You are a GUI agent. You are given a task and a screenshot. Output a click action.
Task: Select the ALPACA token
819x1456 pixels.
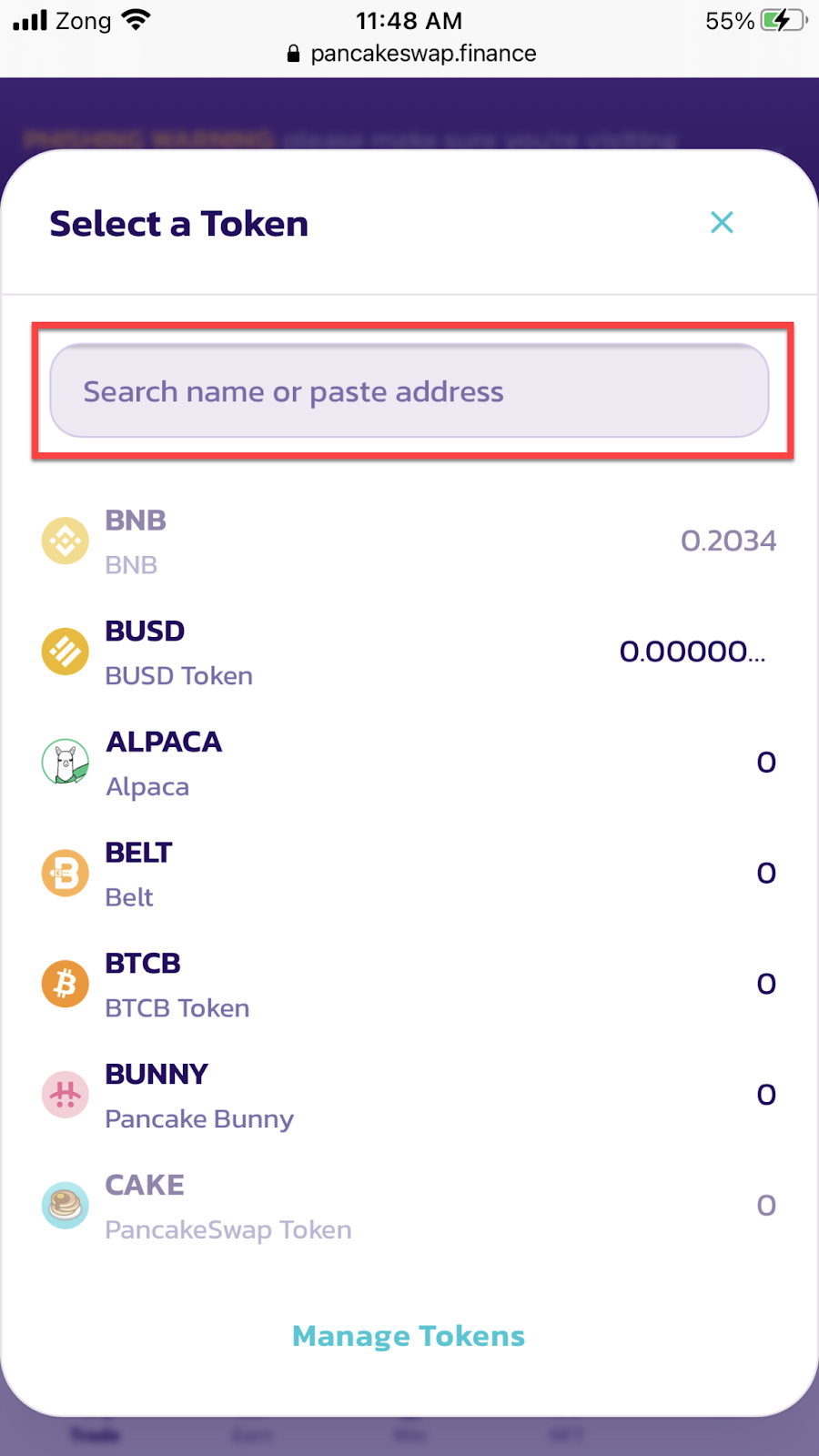(x=409, y=763)
